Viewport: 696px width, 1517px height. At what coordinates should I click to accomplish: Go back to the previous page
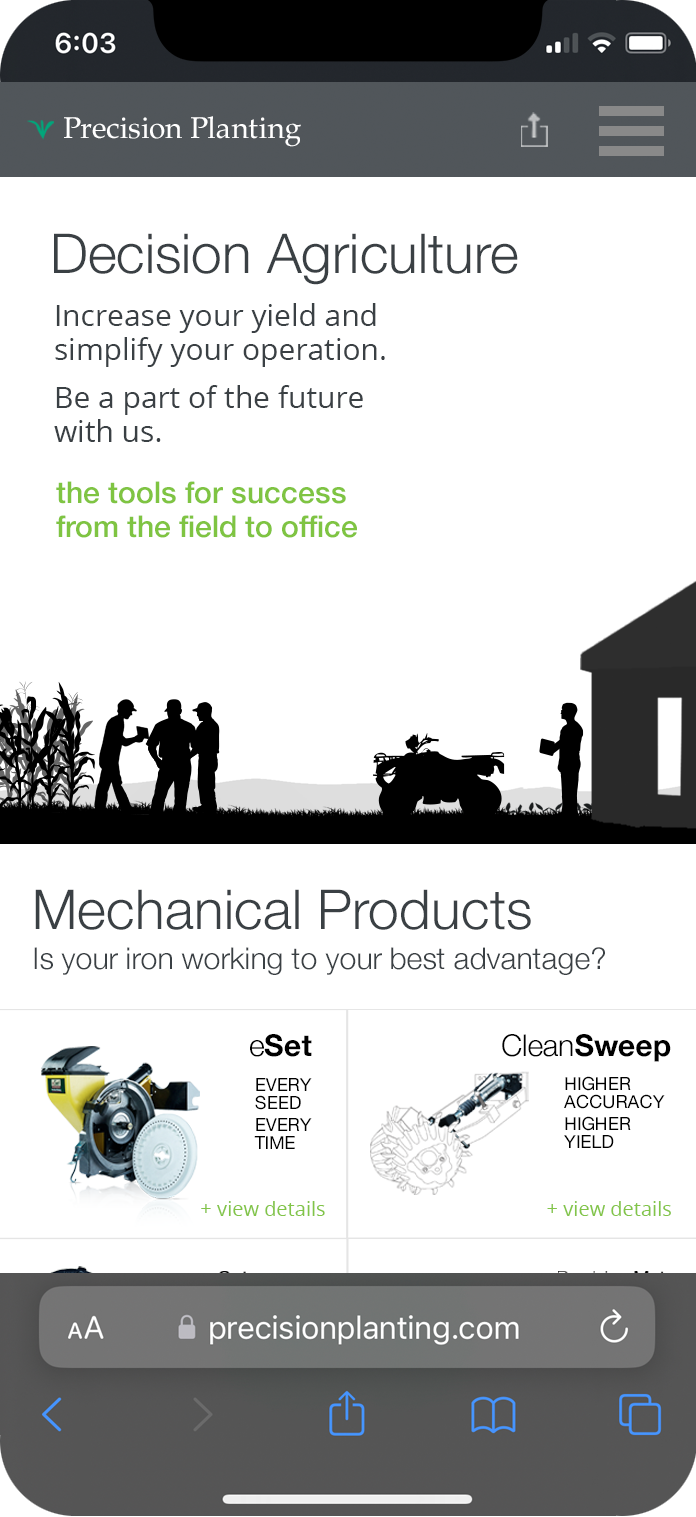click(52, 1415)
